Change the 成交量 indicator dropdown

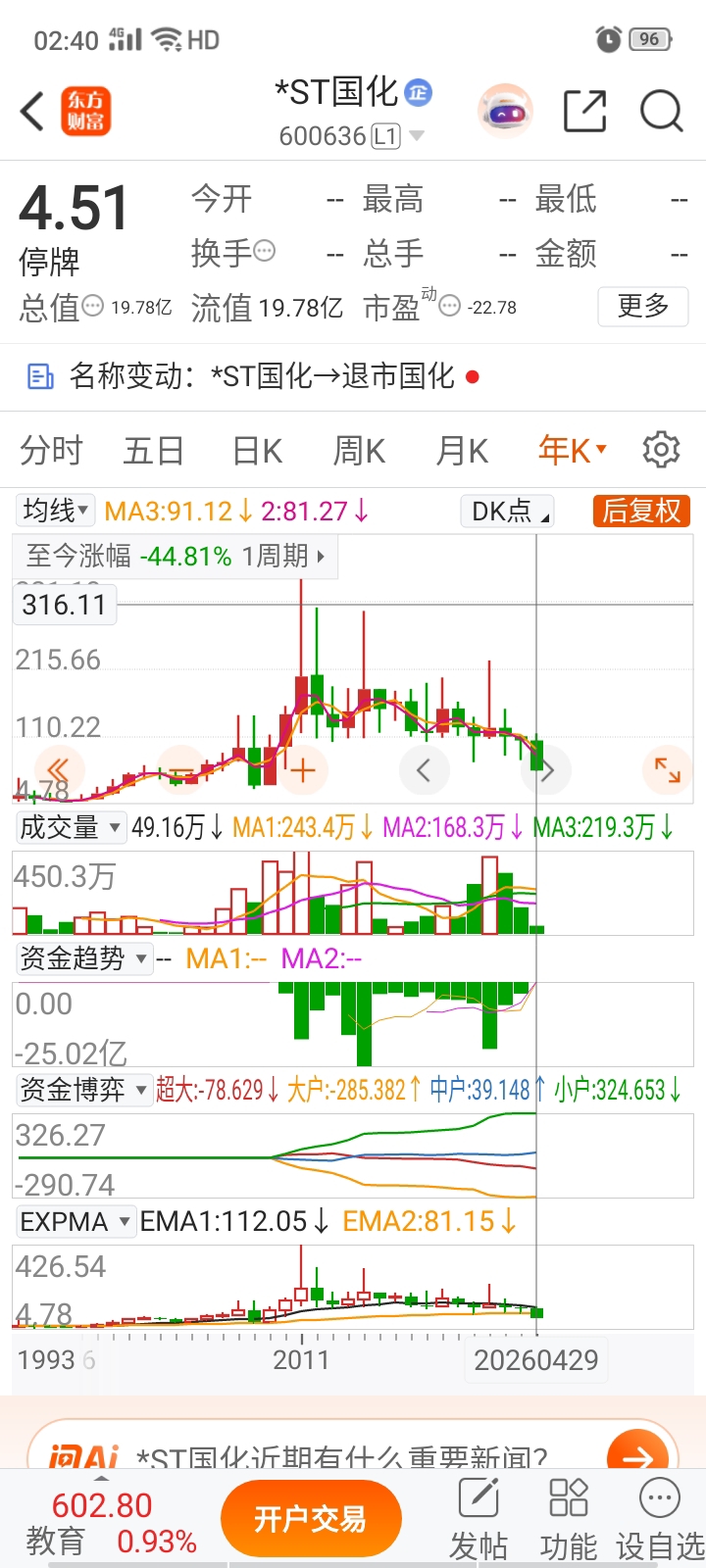click(71, 827)
